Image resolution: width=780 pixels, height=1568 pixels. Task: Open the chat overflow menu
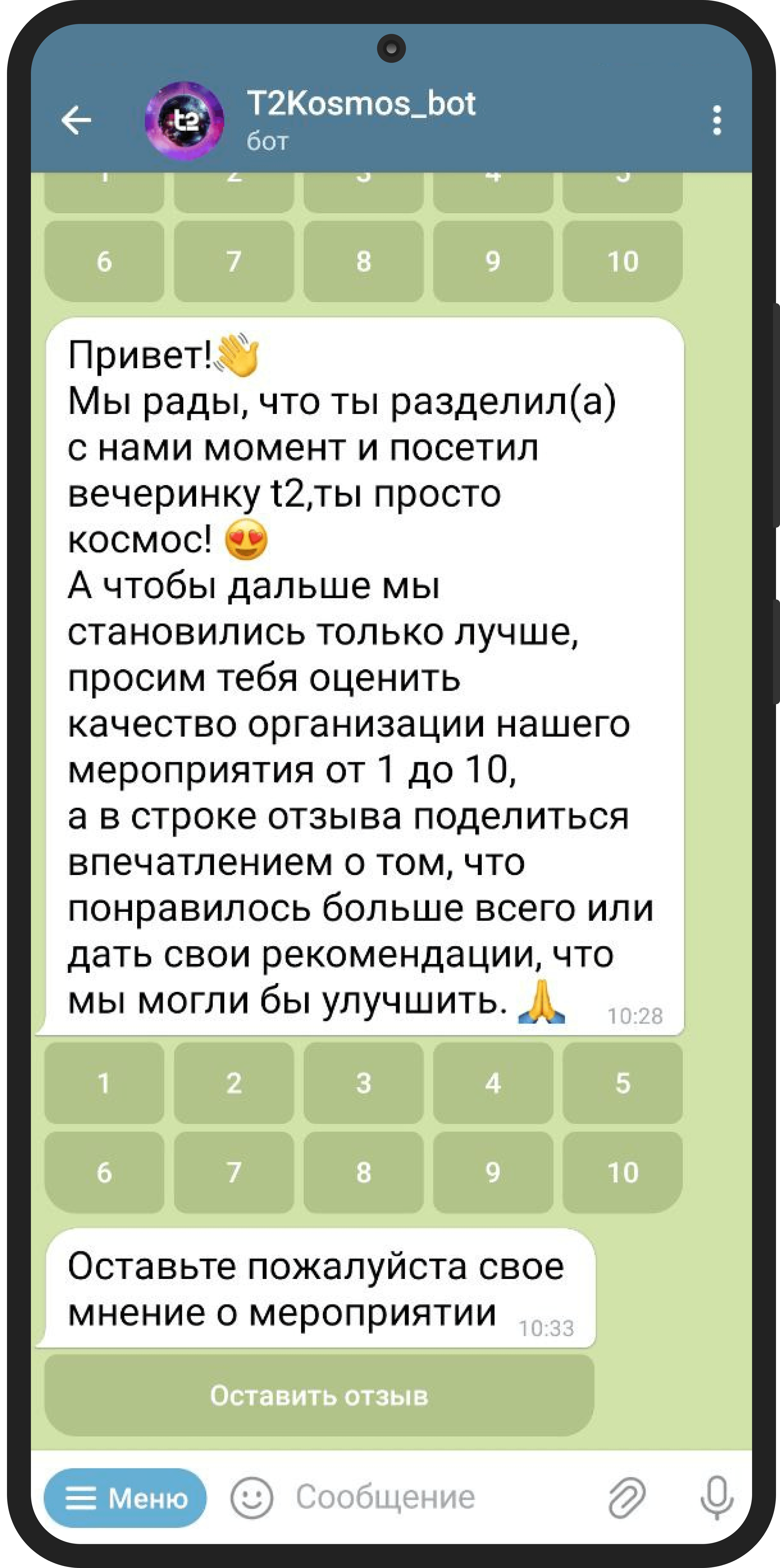717,120
